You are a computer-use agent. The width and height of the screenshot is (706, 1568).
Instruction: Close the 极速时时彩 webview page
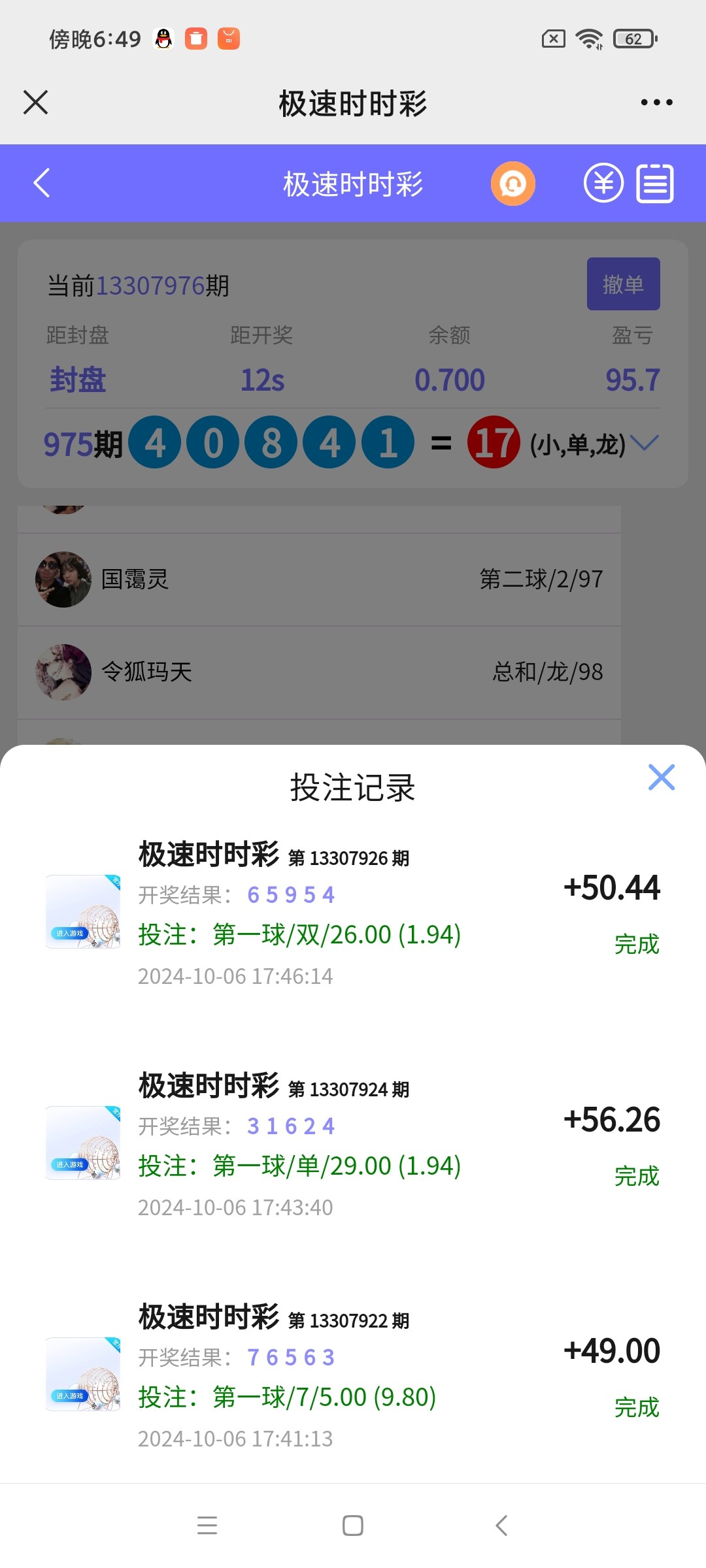(x=35, y=103)
